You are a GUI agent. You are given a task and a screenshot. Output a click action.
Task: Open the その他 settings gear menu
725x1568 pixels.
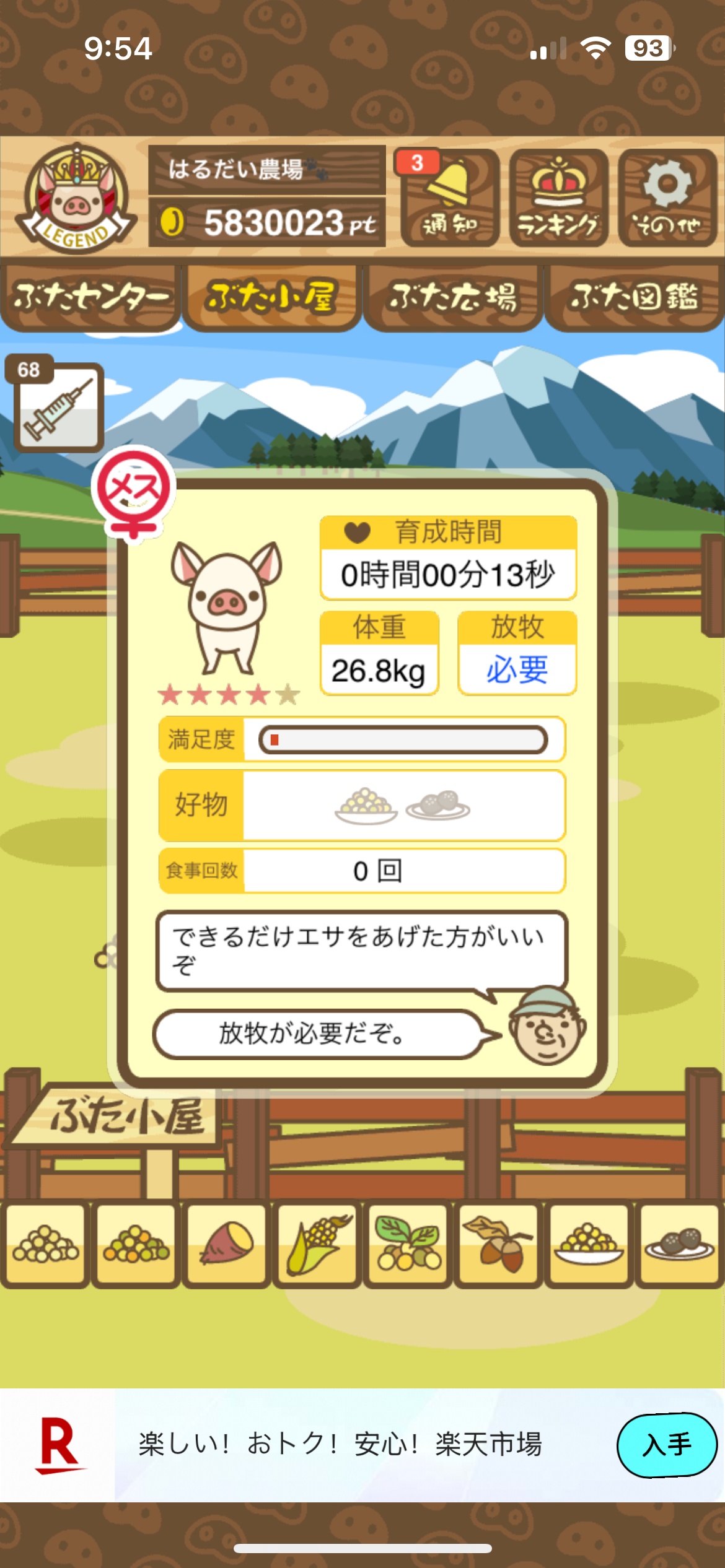pyautogui.click(x=667, y=198)
